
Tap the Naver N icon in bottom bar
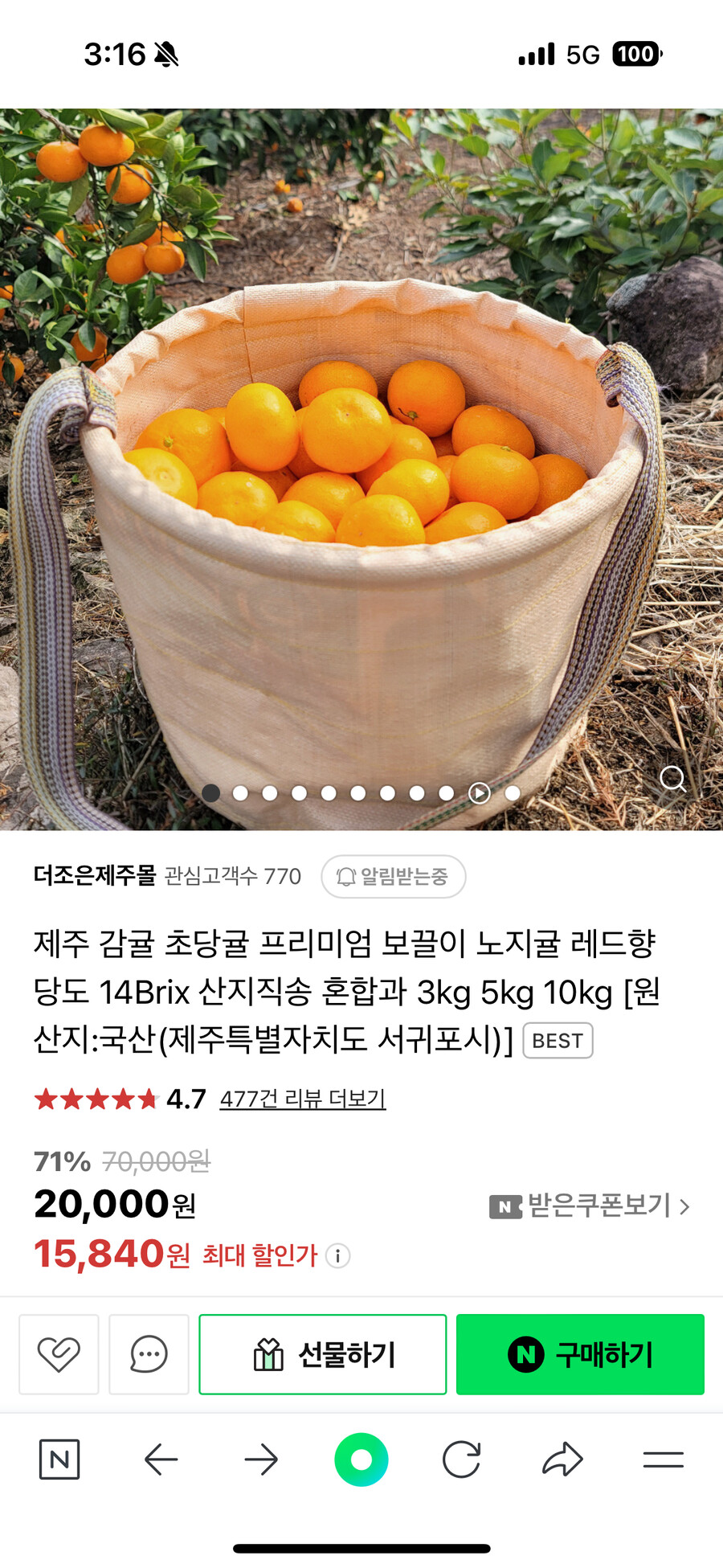point(59,1460)
